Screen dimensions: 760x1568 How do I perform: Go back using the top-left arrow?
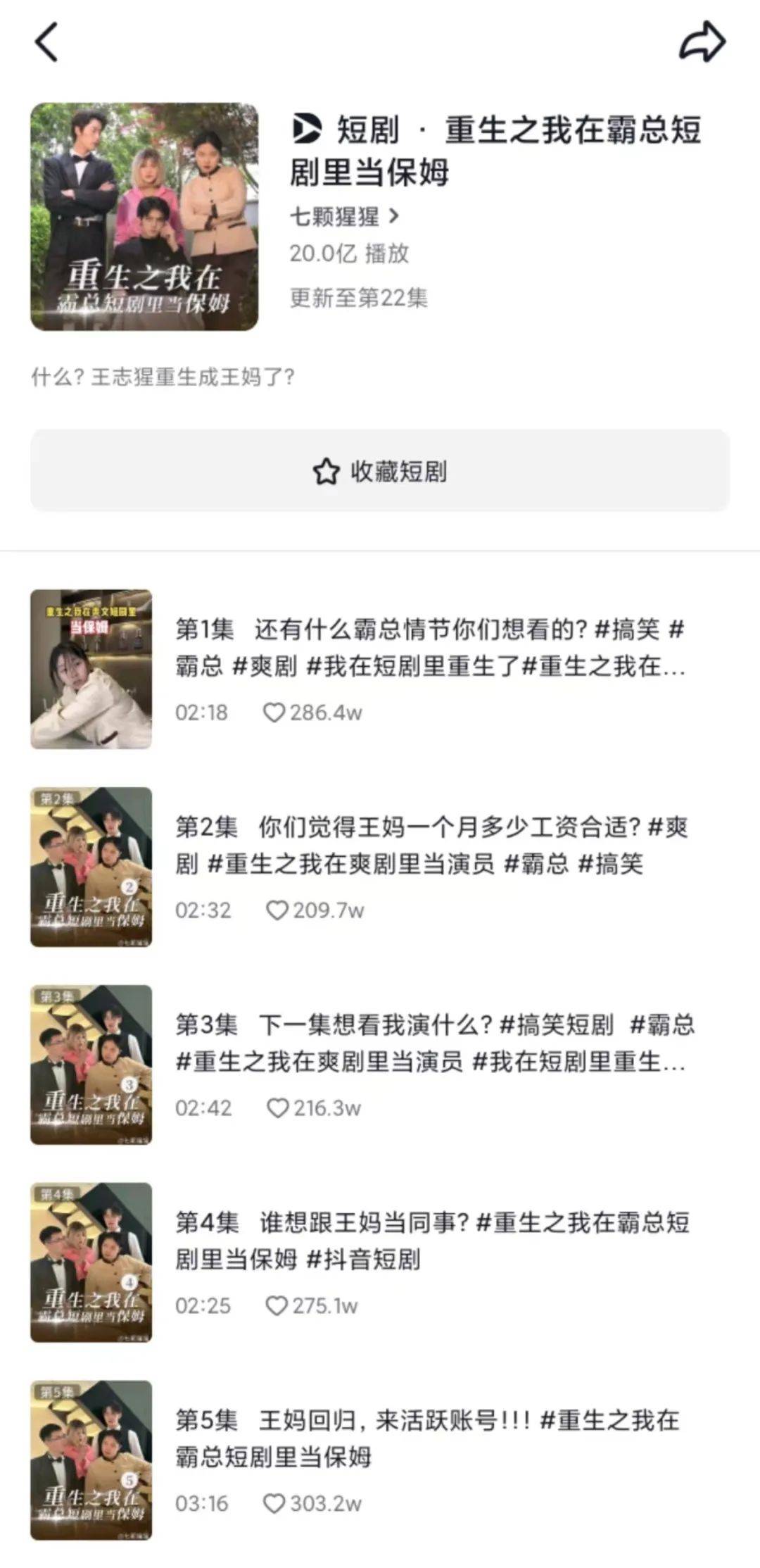pyautogui.click(x=46, y=42)
